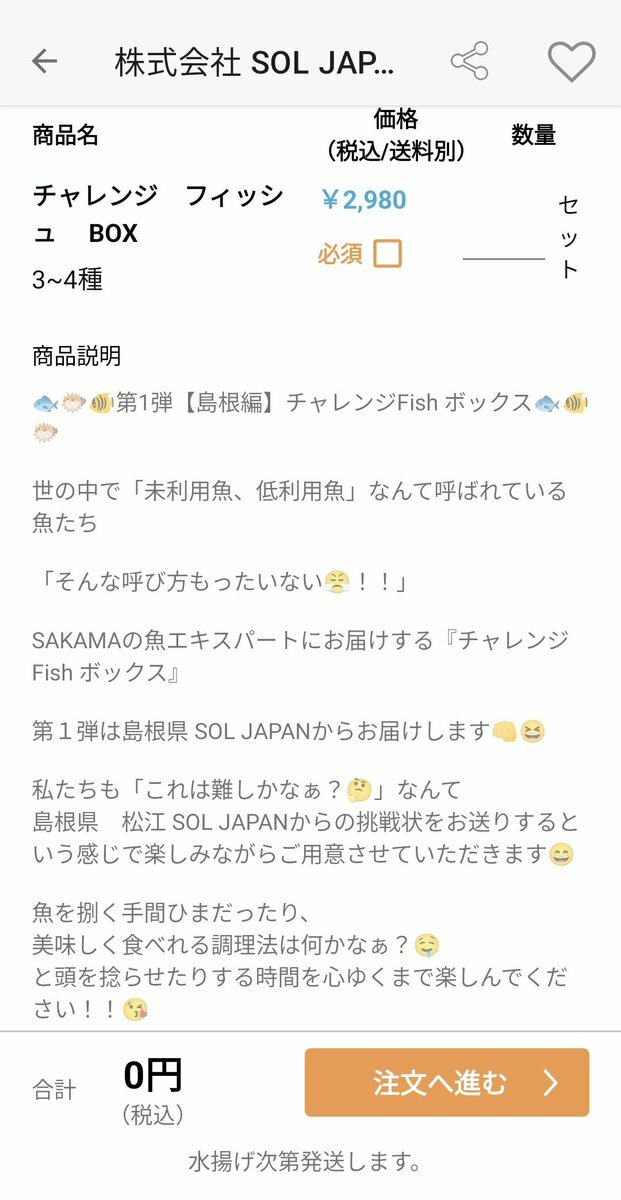Proceed with the 注文へ進む button

point(447,1082)
